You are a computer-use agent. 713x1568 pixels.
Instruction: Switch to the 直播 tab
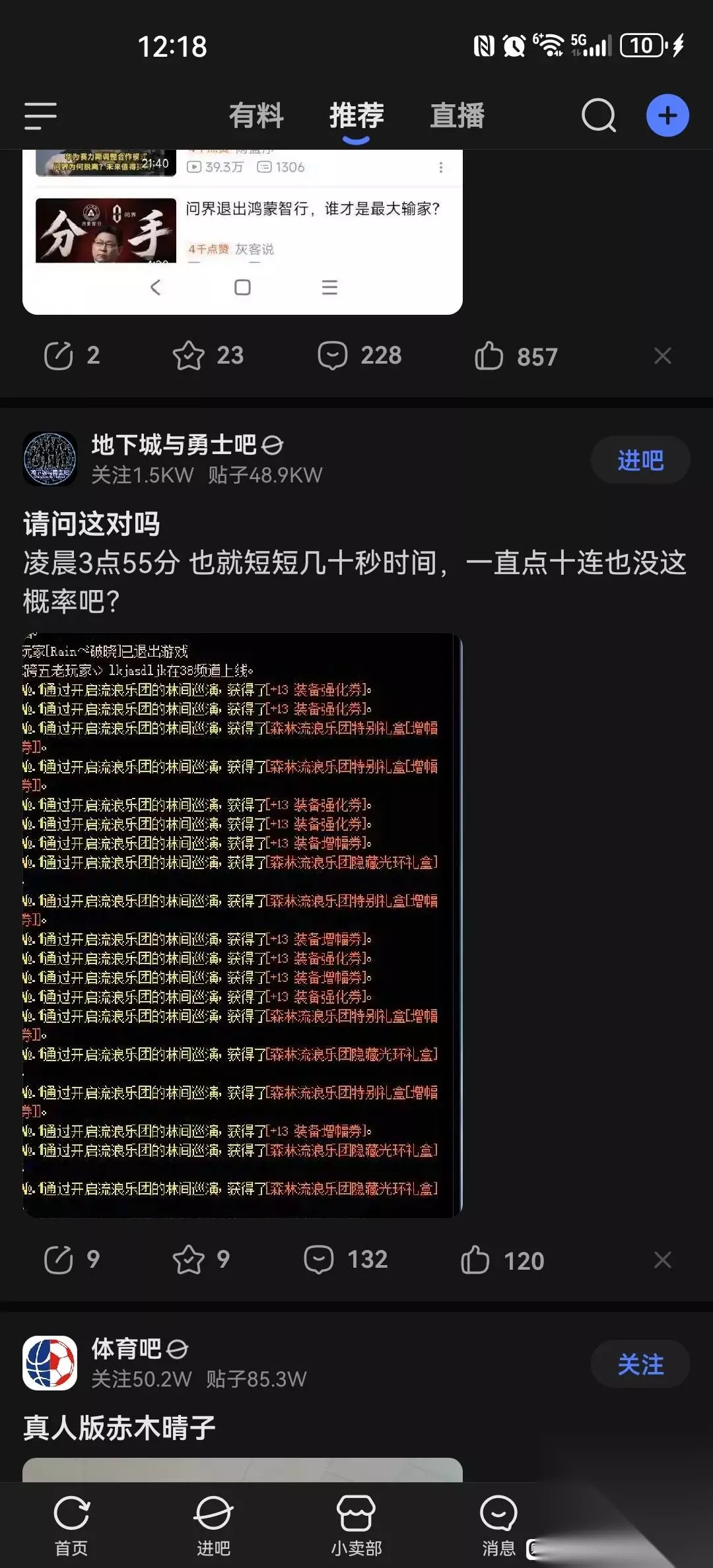coord(457,115)
